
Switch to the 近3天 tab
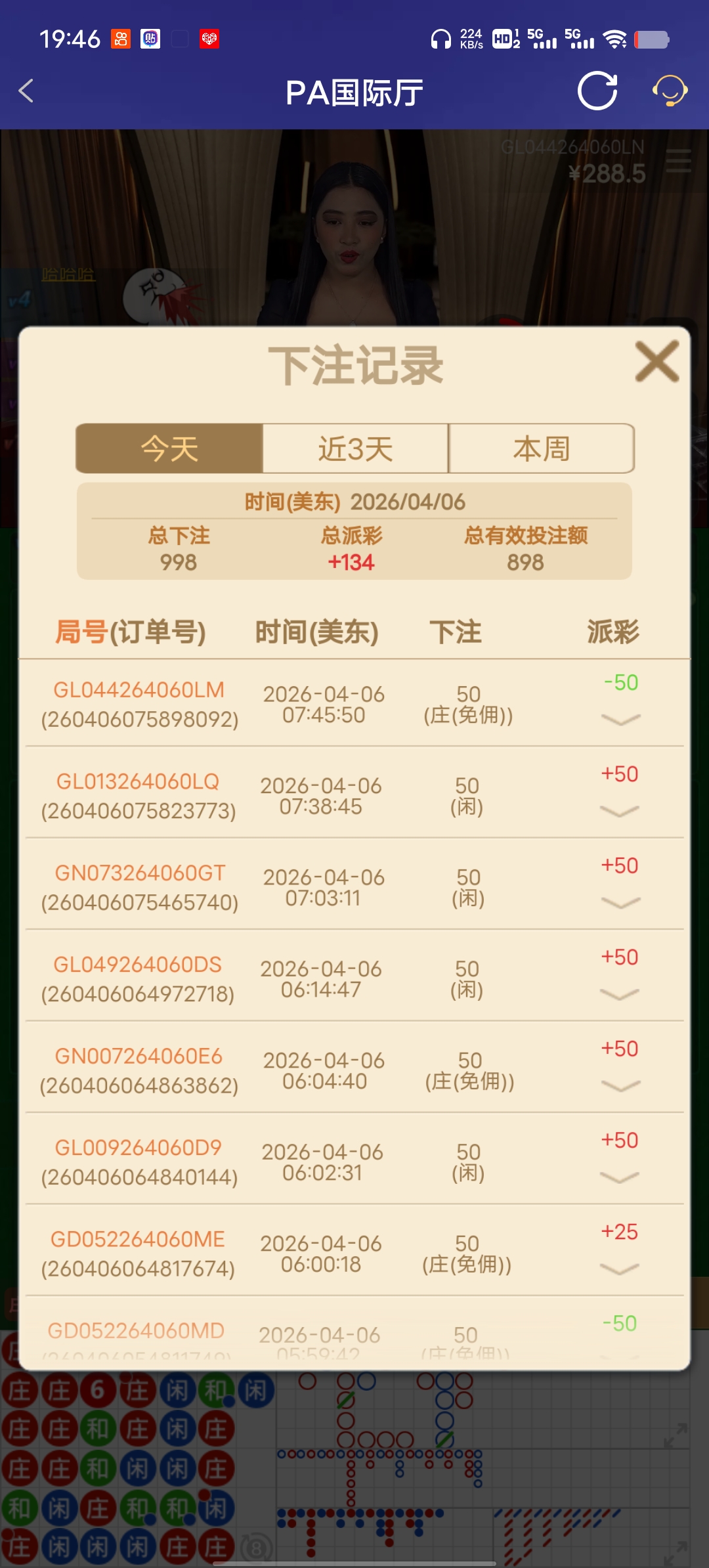pos(354,448)
